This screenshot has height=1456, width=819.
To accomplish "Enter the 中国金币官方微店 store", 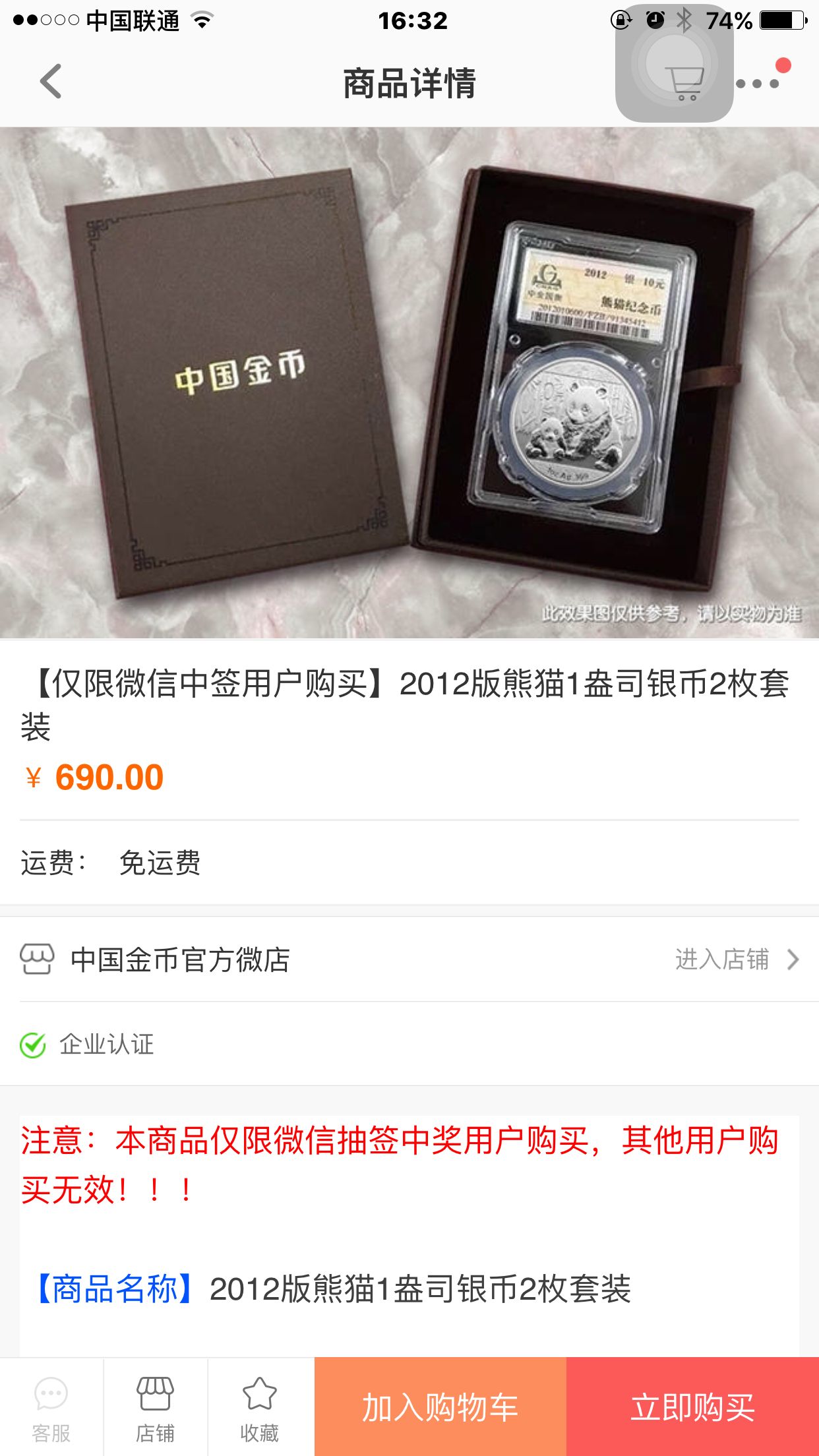I will [735, 959].
